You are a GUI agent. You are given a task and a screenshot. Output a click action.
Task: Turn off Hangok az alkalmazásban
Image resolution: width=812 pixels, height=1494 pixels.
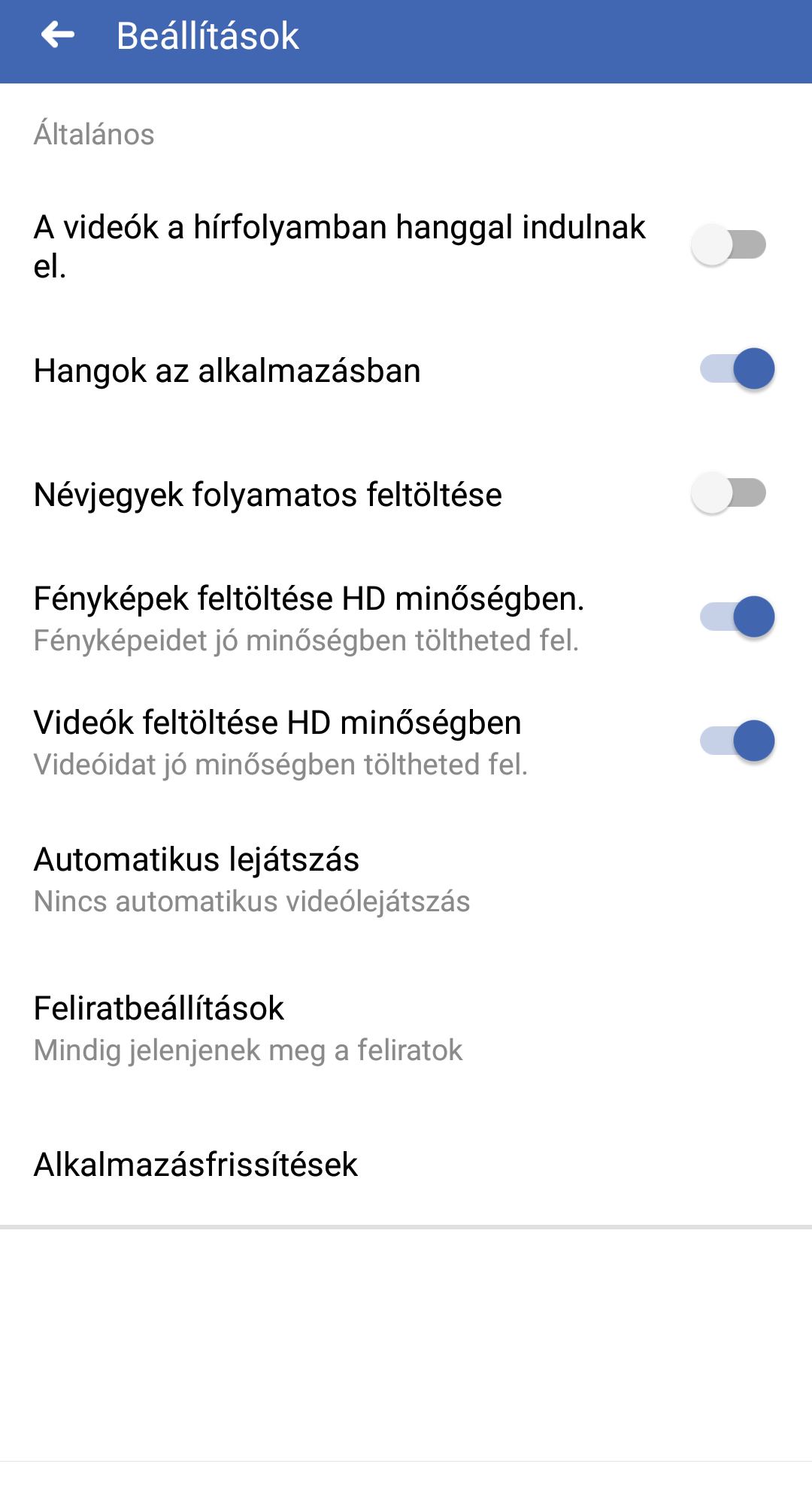737,369
